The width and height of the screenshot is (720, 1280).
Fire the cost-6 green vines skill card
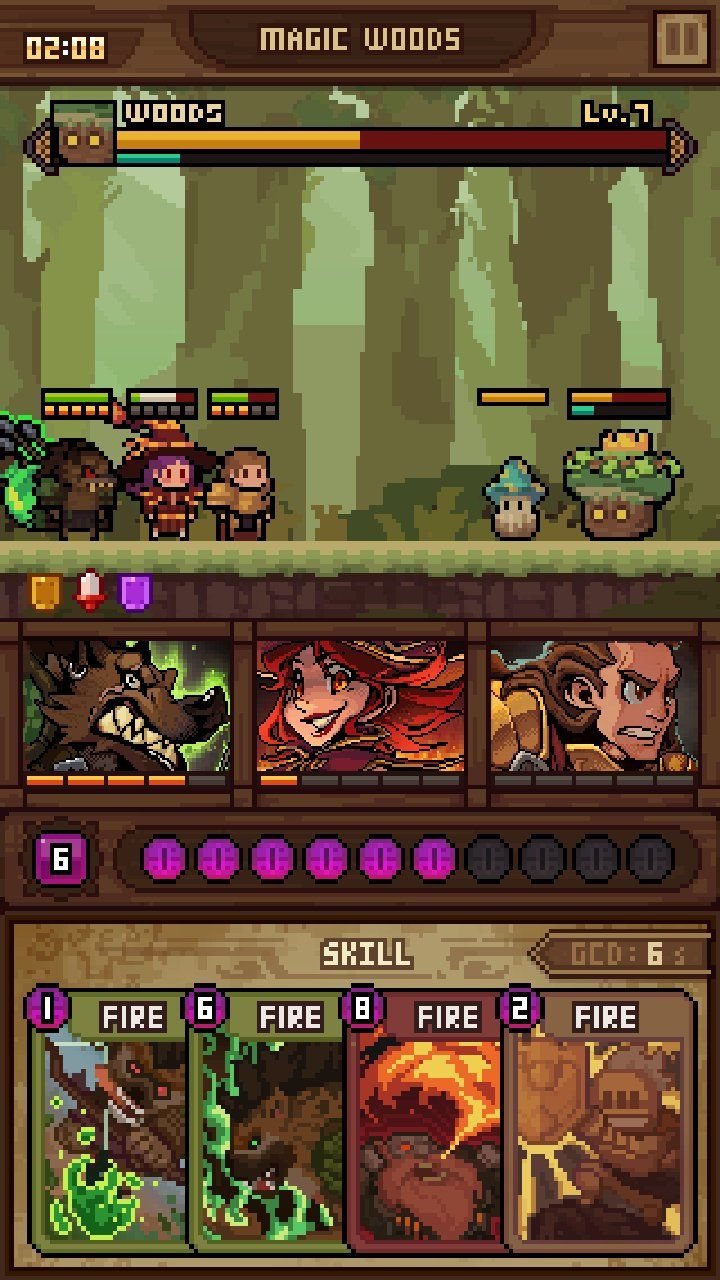click(268, 1120)
